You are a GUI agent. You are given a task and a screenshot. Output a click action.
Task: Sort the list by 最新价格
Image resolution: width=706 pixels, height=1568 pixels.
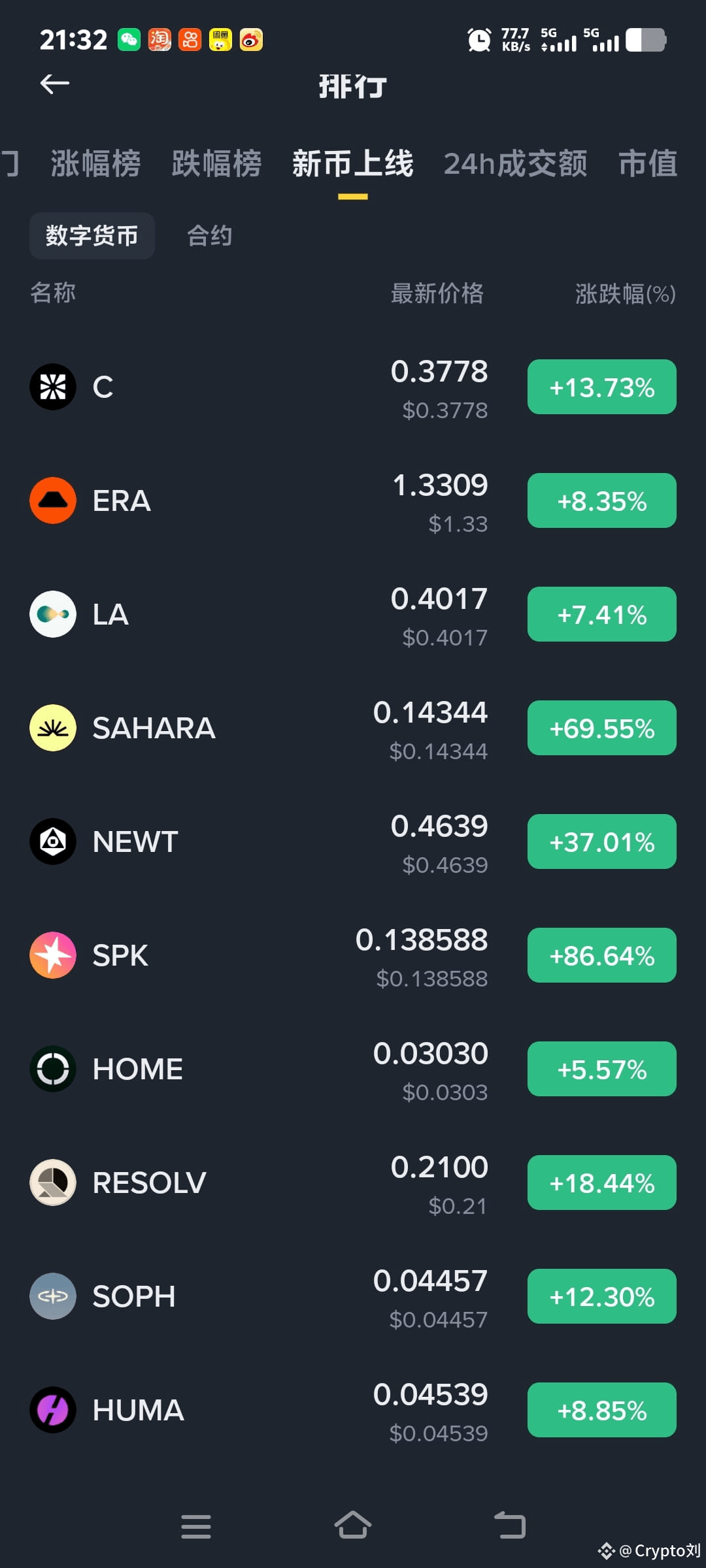pos(437,293)
